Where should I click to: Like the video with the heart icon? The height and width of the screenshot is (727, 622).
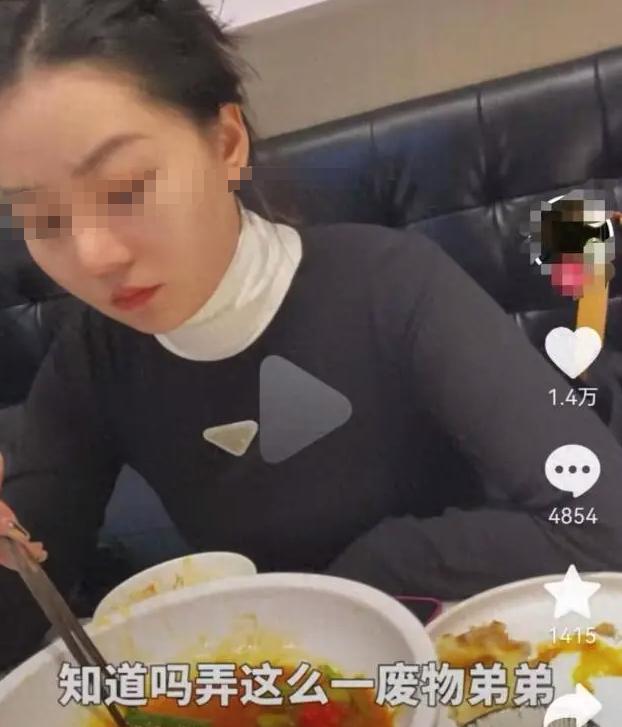(573, 351)
